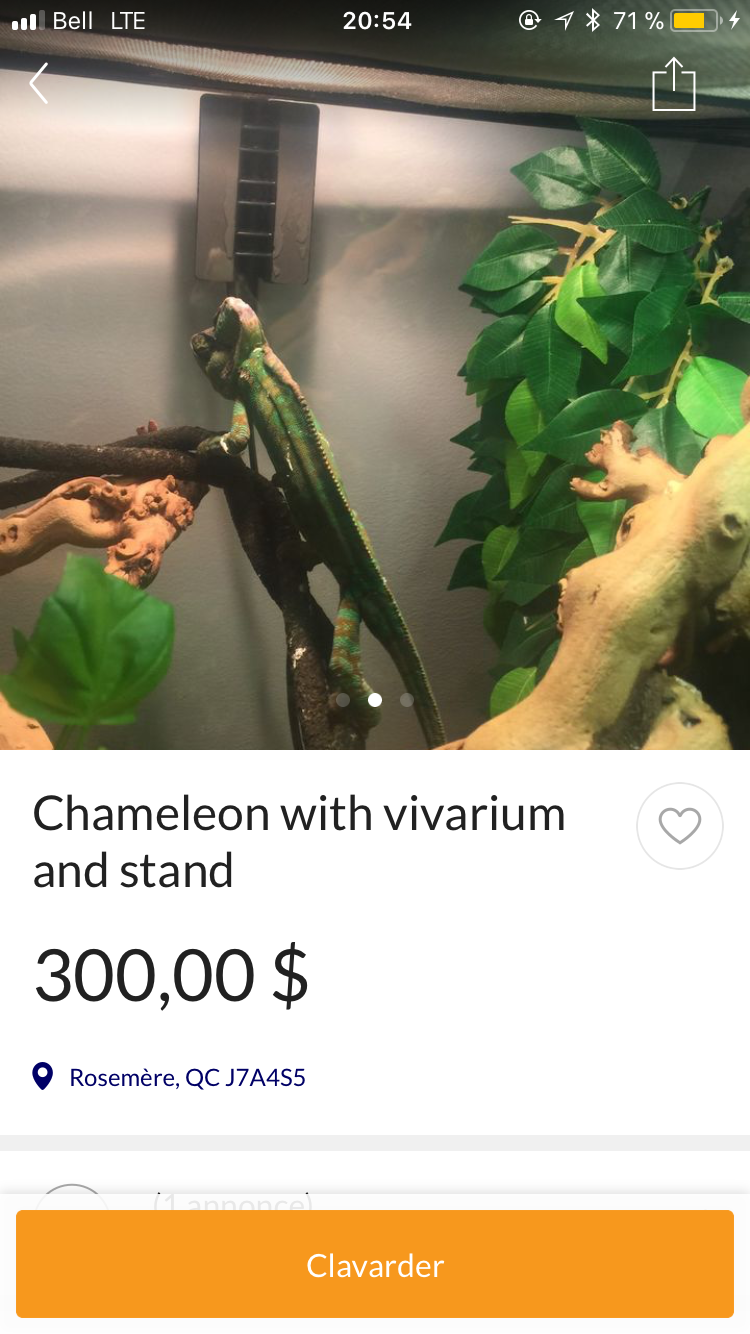Go back using the top-left arrow
The width and height of the screenshot is (750, 1334).
(39, 84)
